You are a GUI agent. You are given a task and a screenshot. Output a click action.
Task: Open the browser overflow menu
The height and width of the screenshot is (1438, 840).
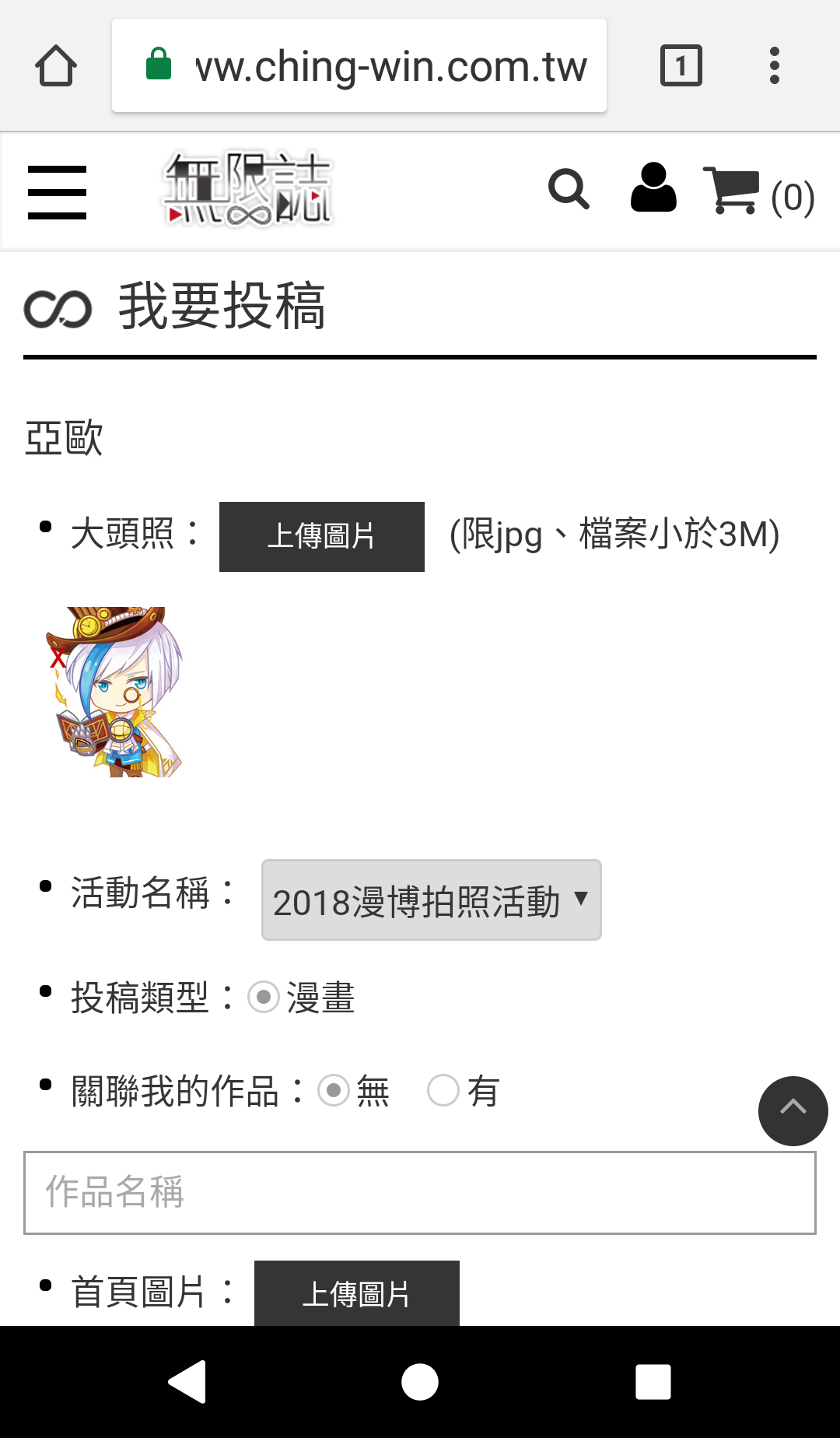click(x=774, y=65)
